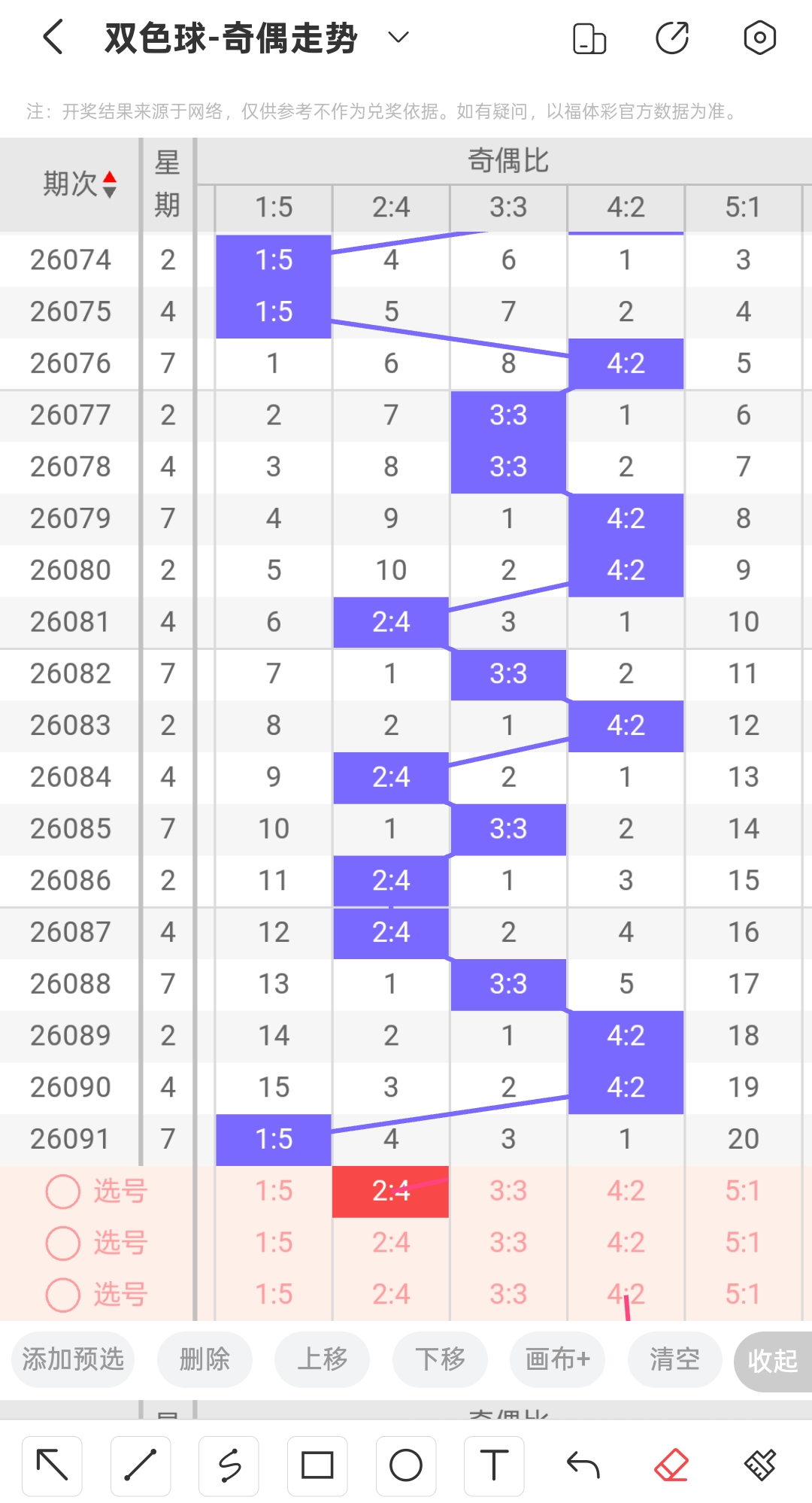
Task: Pick the circle shape tool
Action: pos(406,1465)
